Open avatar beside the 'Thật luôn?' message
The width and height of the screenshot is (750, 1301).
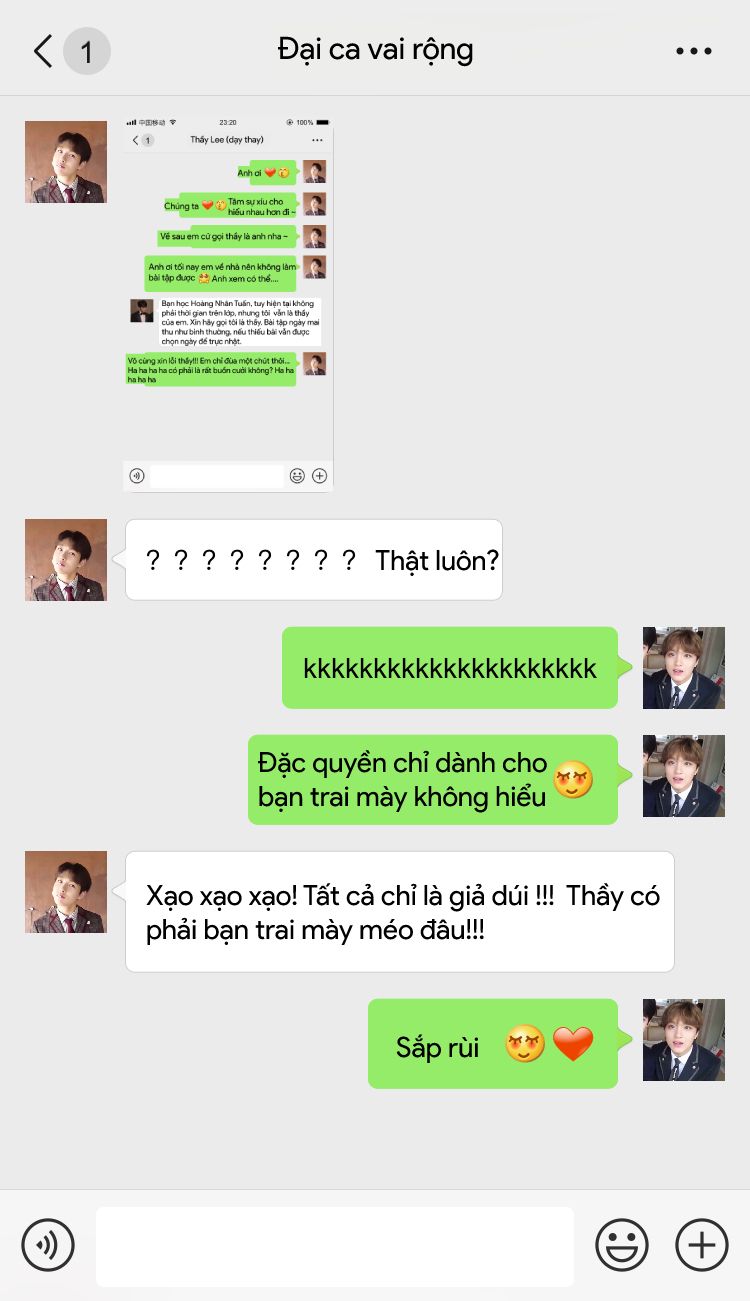[x=66, y=560]
